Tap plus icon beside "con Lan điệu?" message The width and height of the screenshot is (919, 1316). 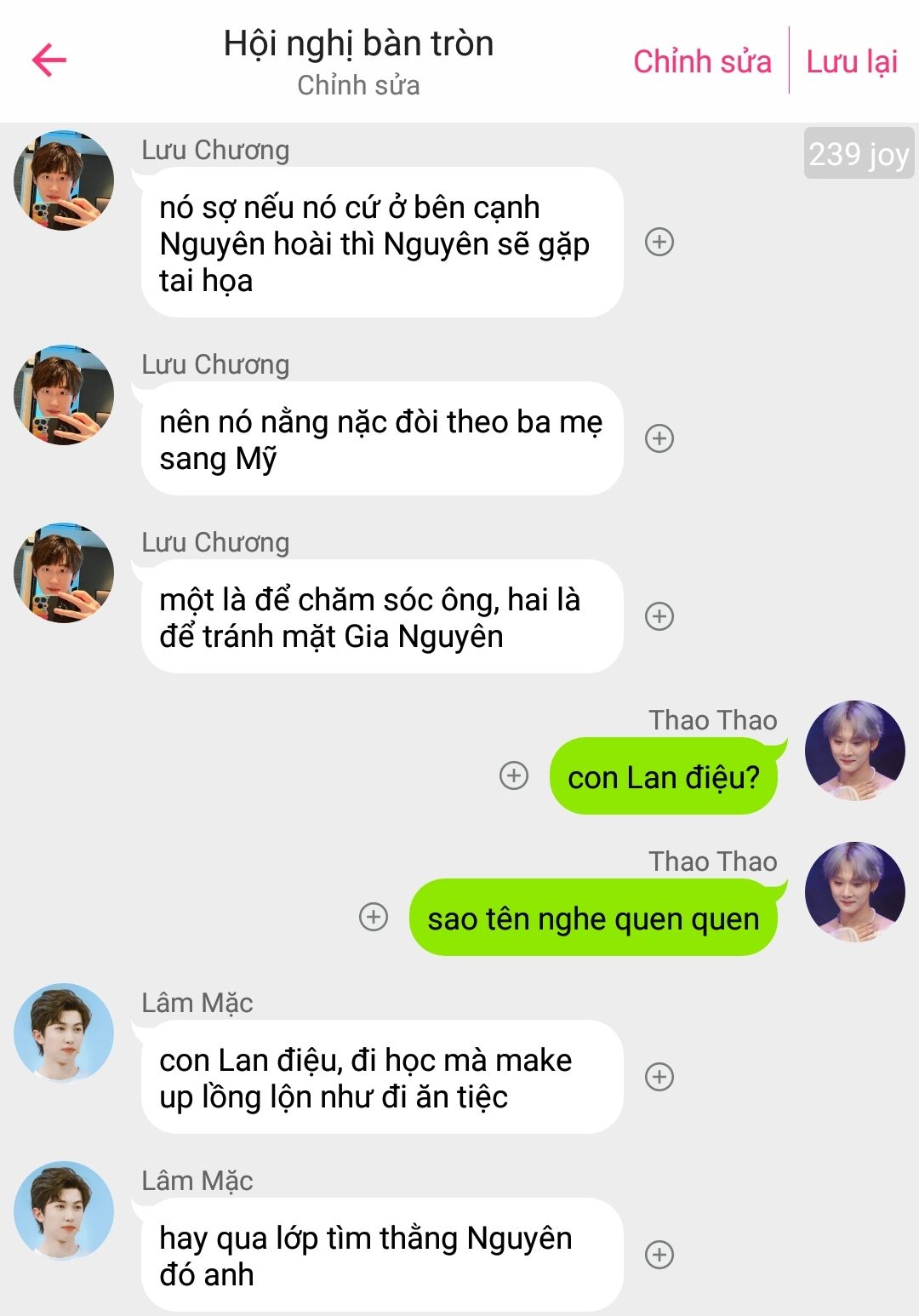514,775
